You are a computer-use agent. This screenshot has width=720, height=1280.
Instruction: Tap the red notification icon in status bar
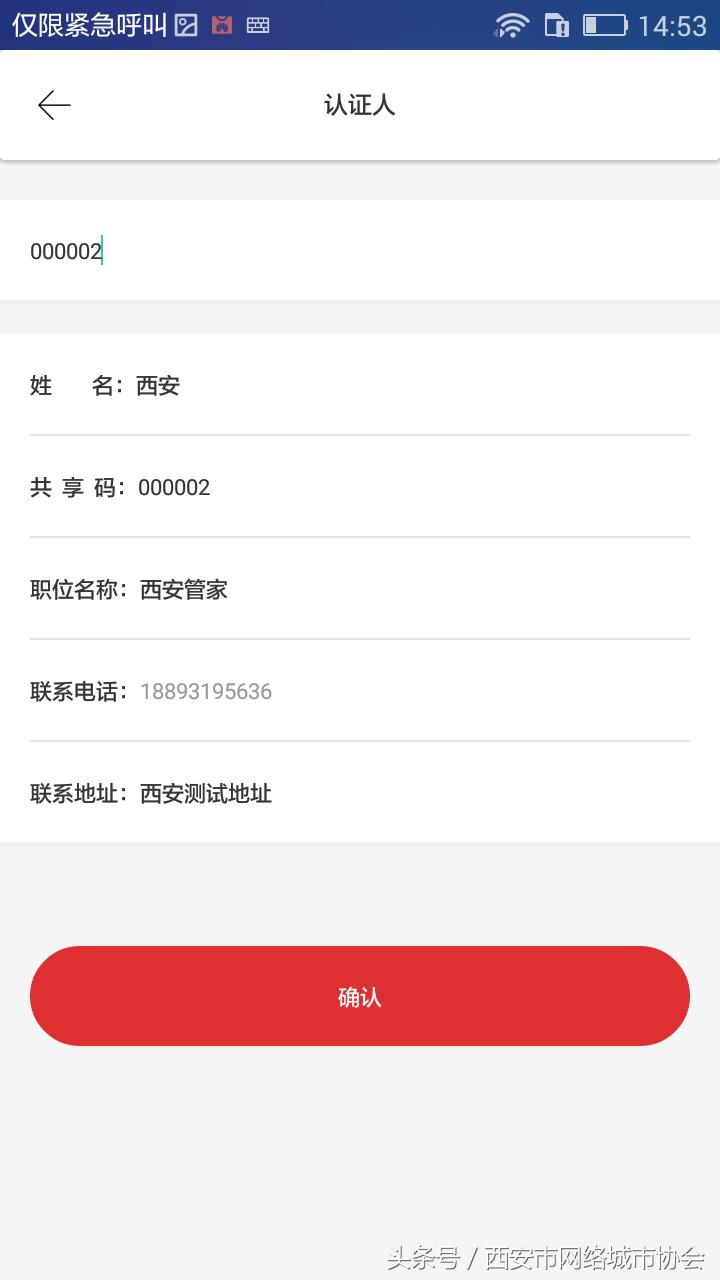[221, 24]
